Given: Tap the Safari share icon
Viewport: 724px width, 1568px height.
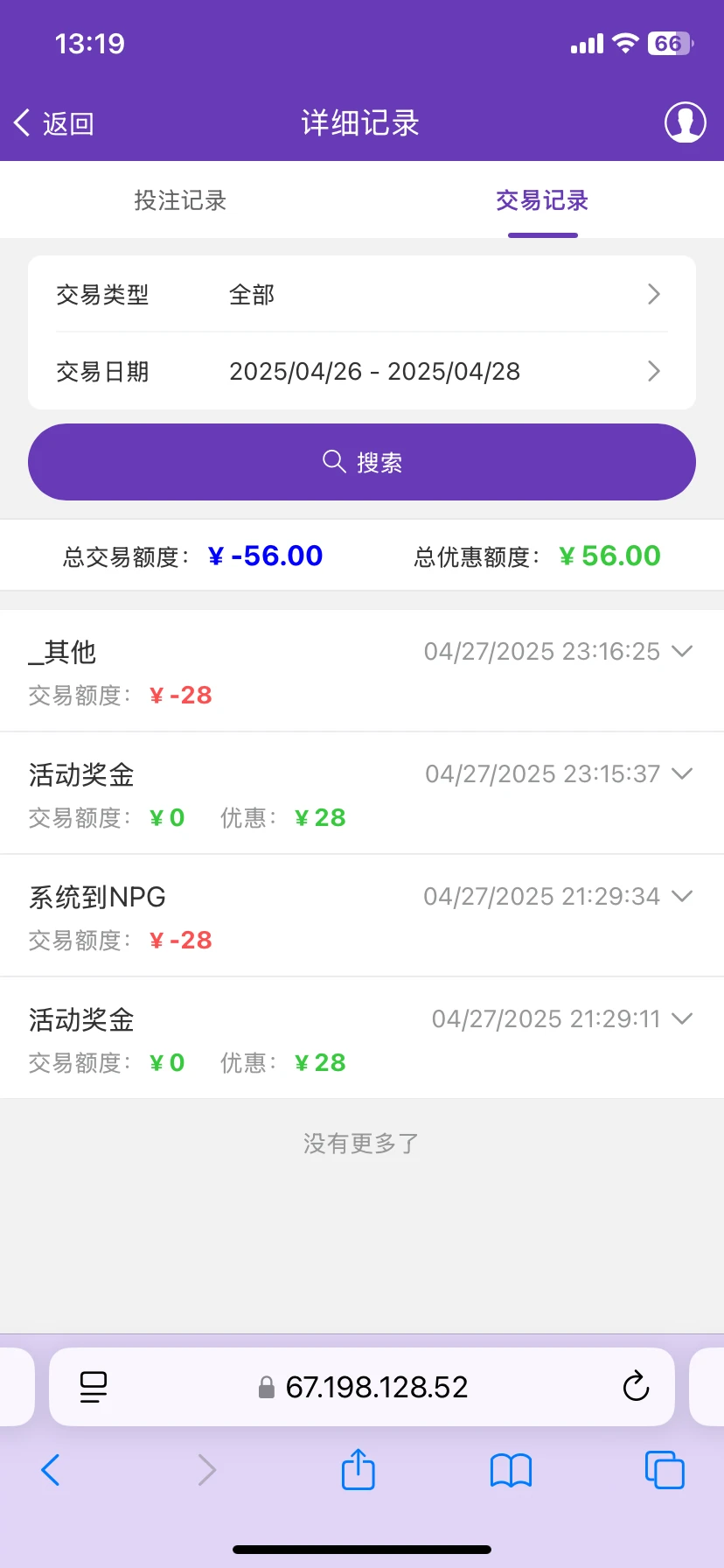Looking at the screenshot, I should tap(358, 1470).
